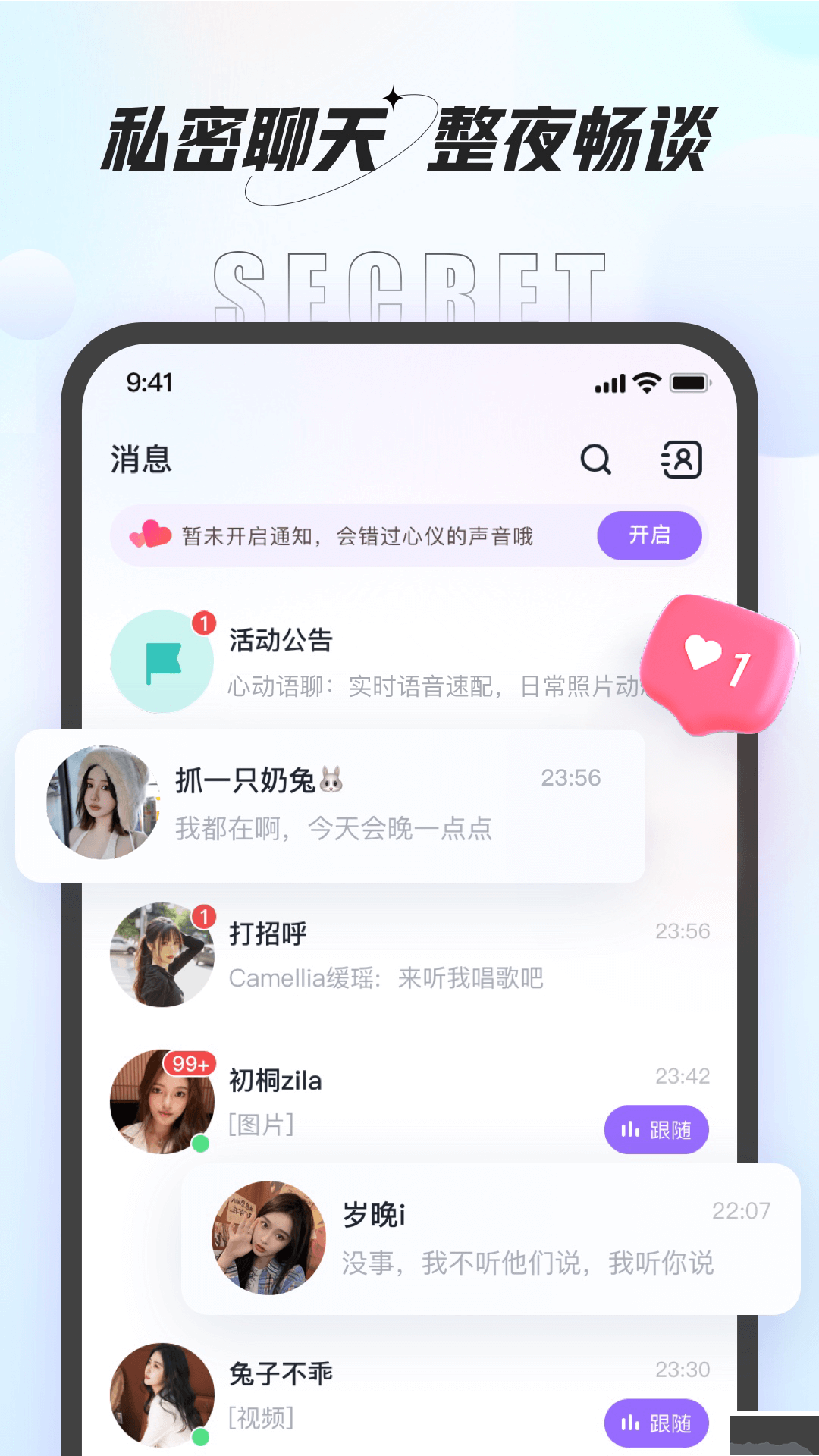Screen dimensions: 819x1456
Task: Tap 开启 to enable notifications
Action: click(x=649, y=535)
